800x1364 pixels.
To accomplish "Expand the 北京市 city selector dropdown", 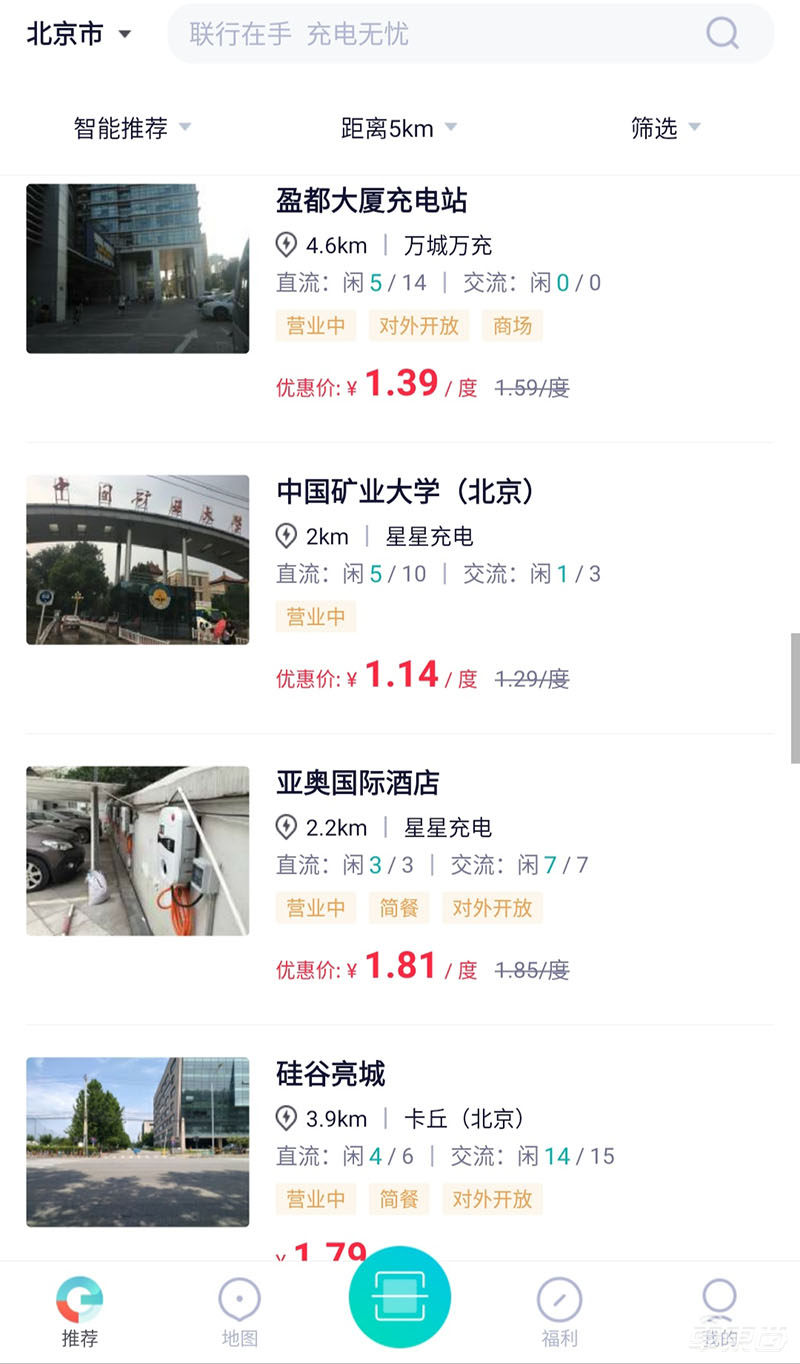I will 78,33.
